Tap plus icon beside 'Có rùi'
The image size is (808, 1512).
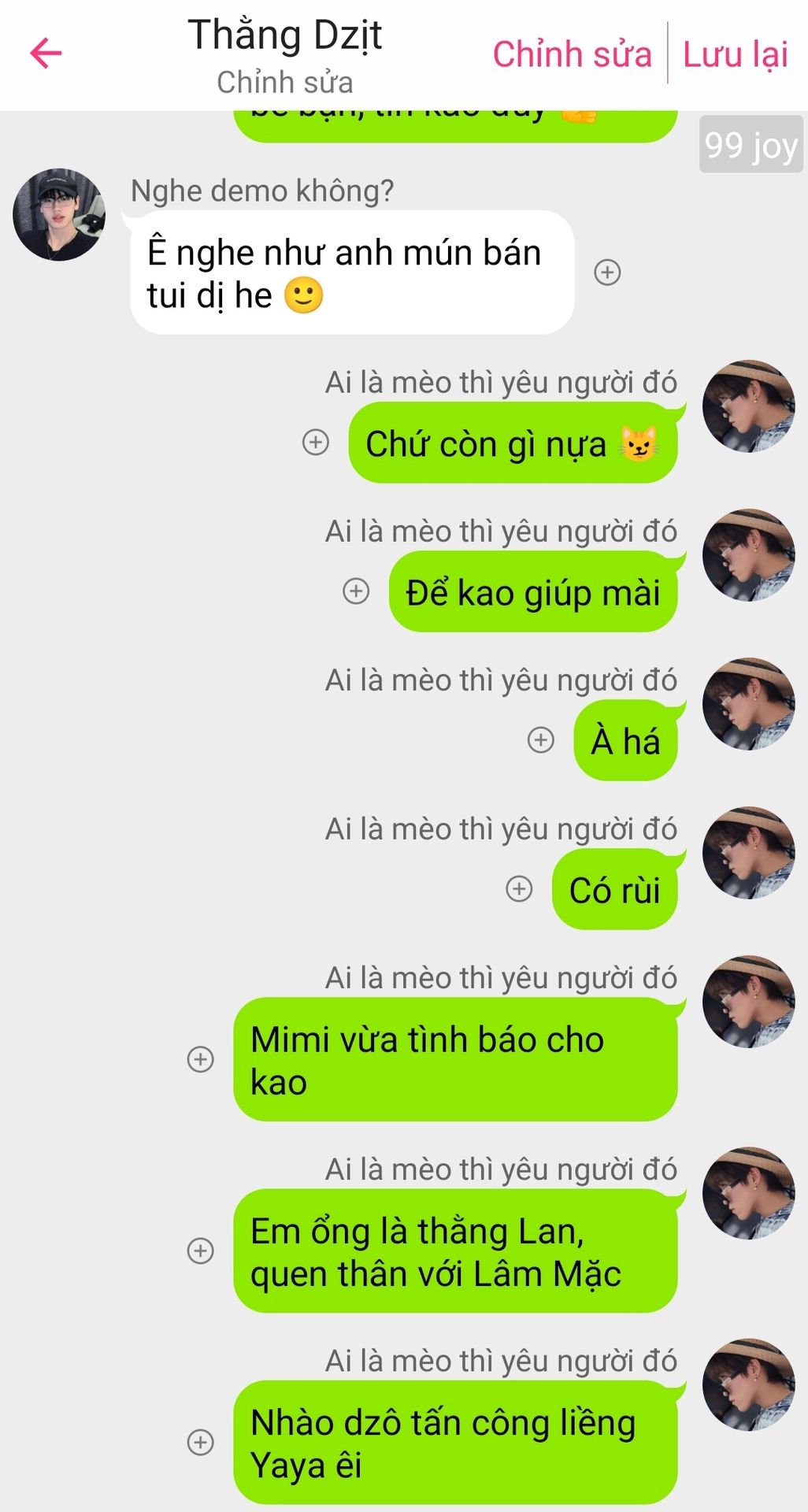point(519,889)
